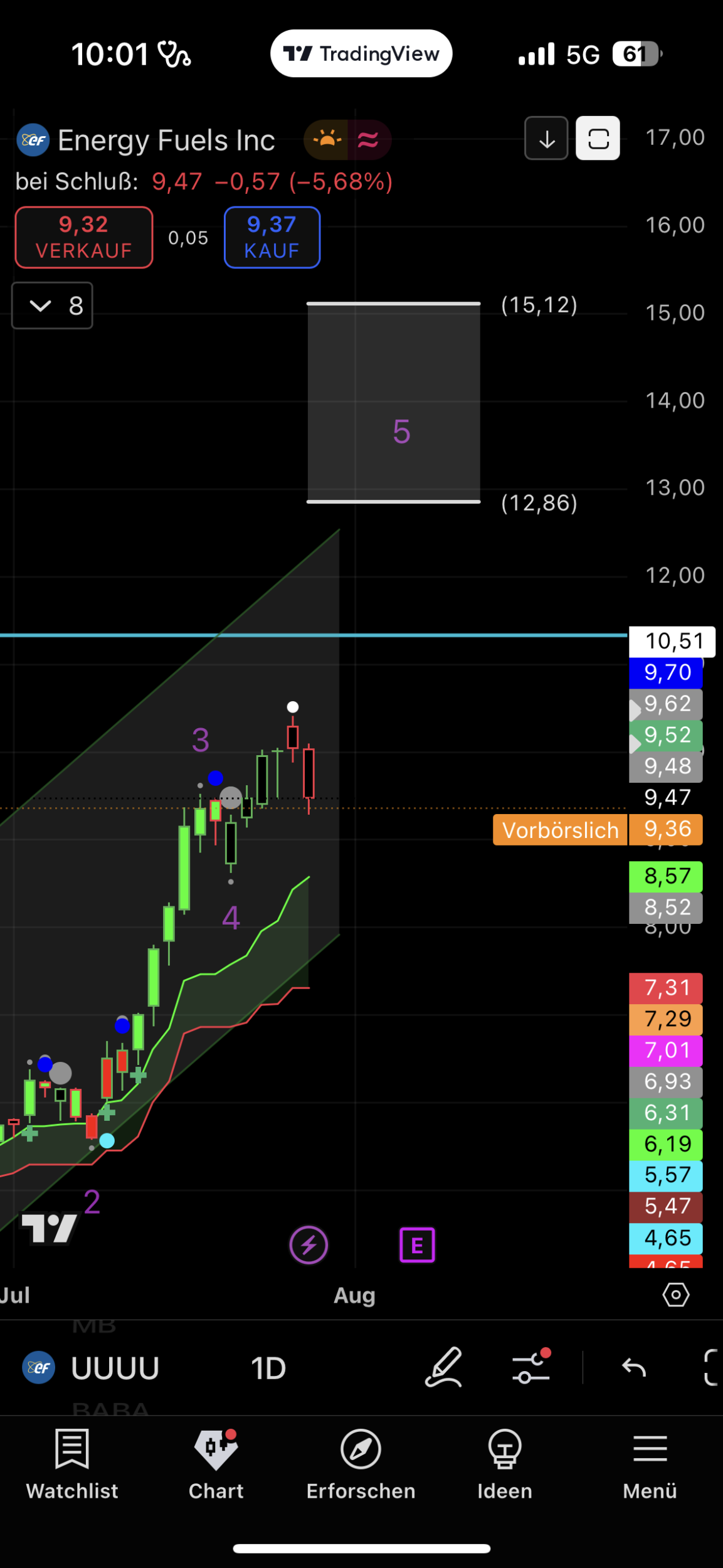
Task: Return to TradingView via the status bar pill
Action: point(361,54)
